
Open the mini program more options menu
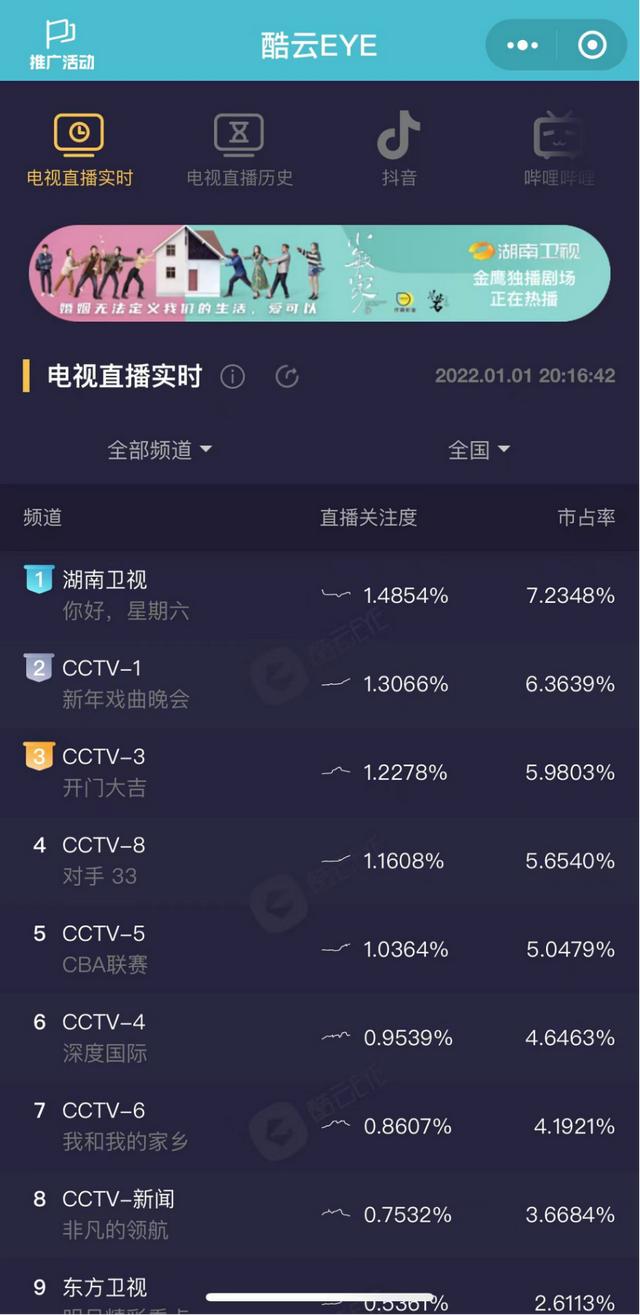click(522, 45)
